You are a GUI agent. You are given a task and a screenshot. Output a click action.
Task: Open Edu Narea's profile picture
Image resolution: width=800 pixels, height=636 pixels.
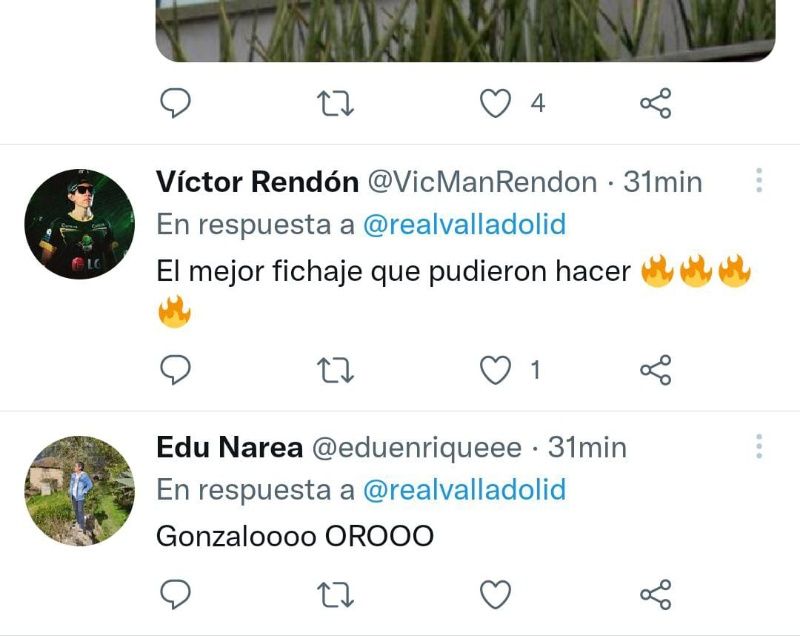point(80,490)
